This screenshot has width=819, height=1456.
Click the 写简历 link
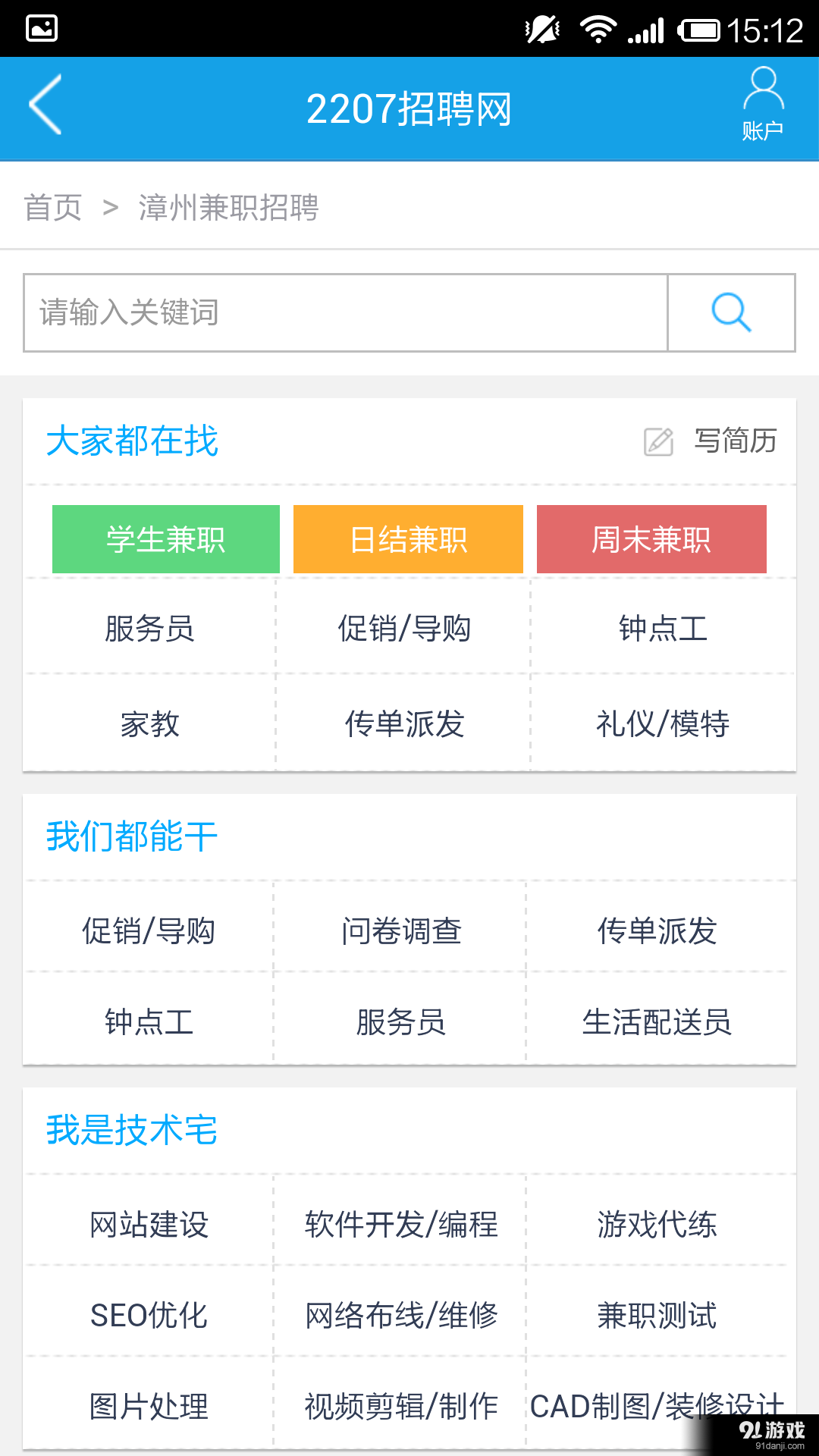[x=735, y=442]
